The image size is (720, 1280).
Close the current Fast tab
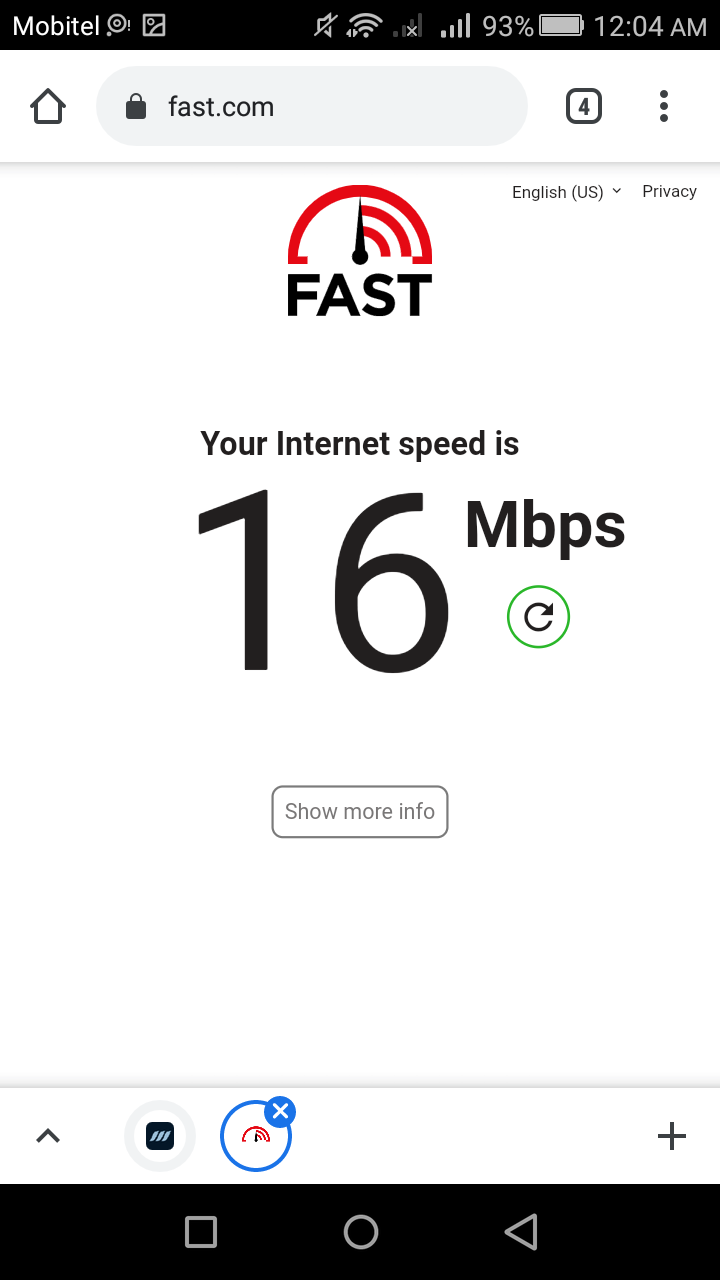tap(280, 1111)
